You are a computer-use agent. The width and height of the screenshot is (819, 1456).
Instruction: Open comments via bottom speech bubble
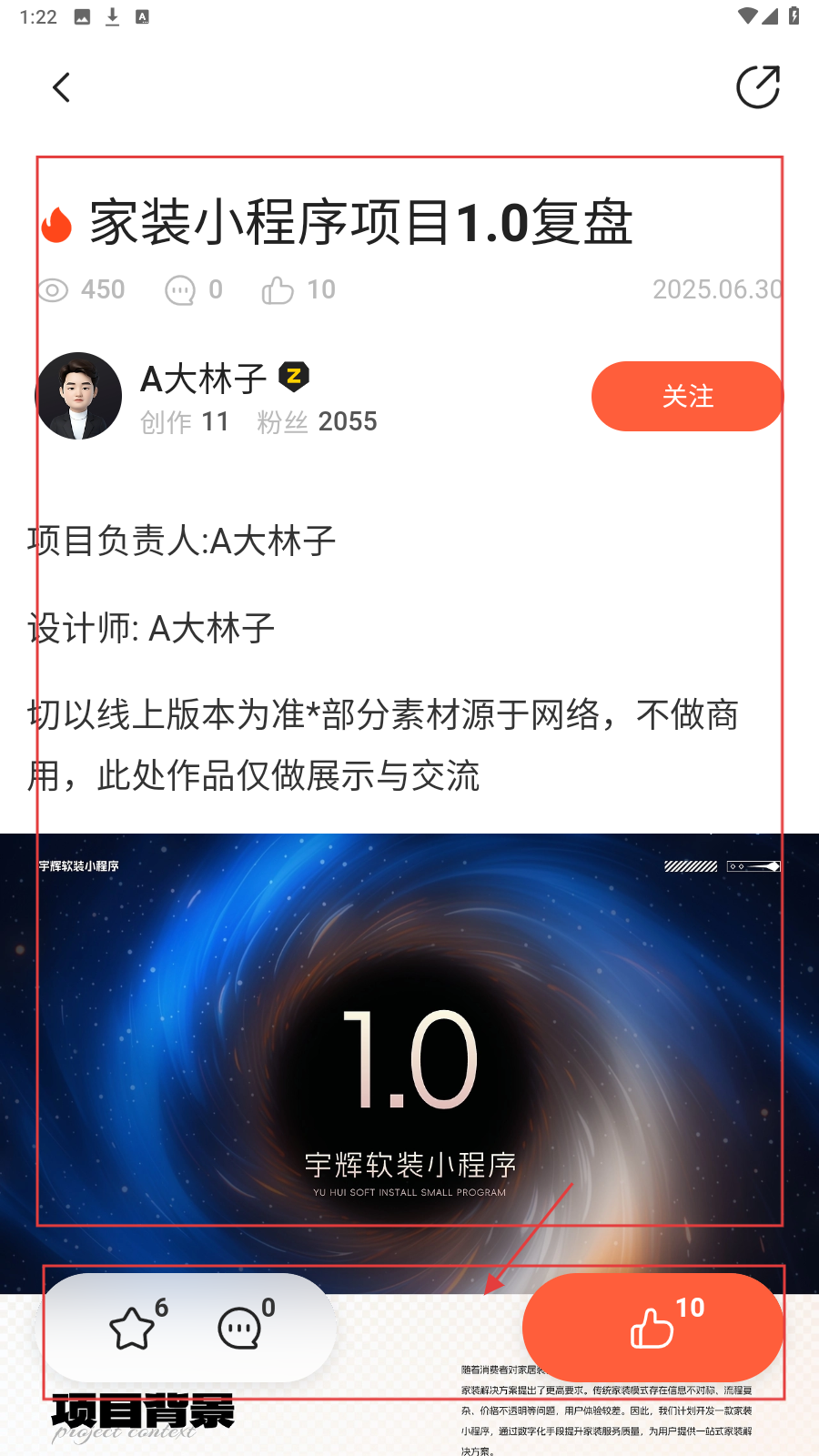[x=241, y=1328]
